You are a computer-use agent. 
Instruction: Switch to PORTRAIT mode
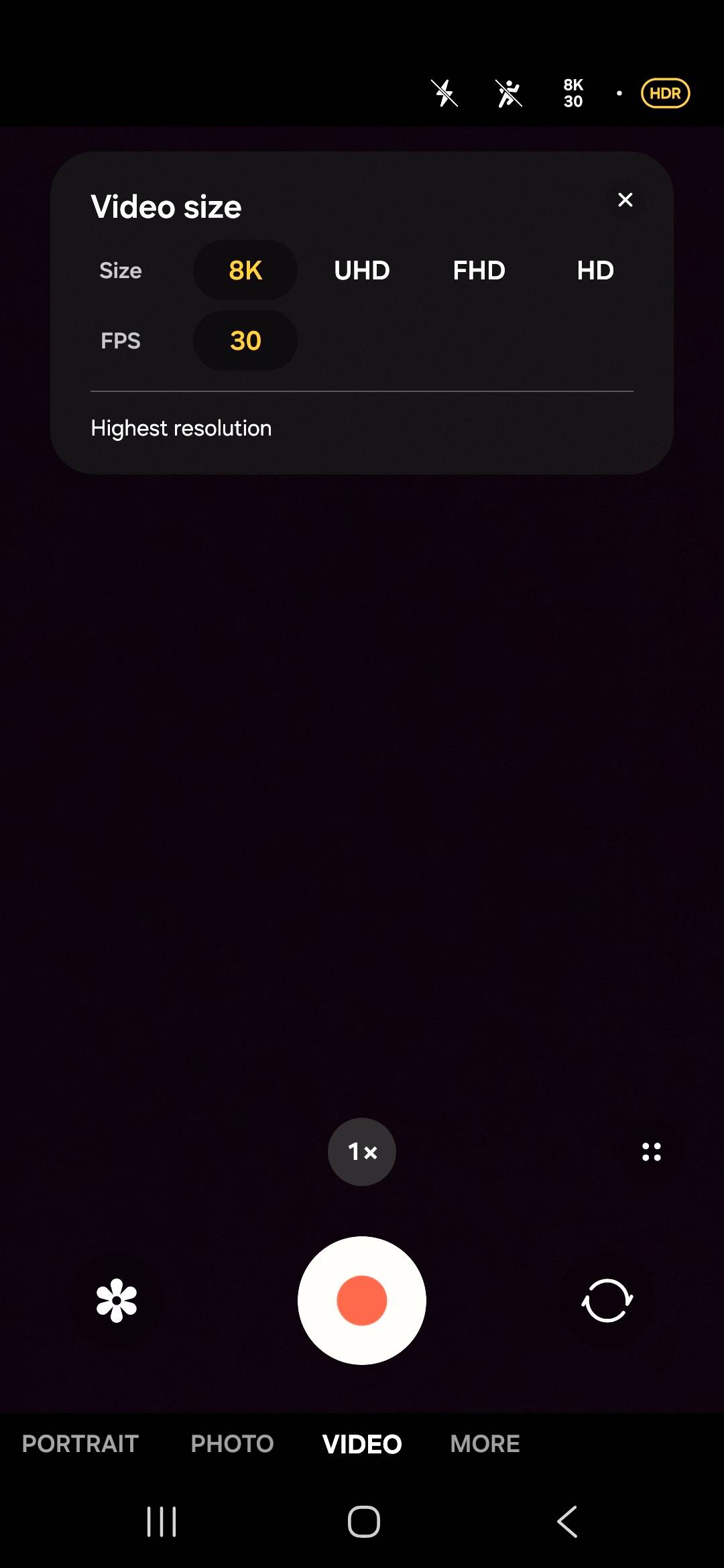[x=80, y=1443]
